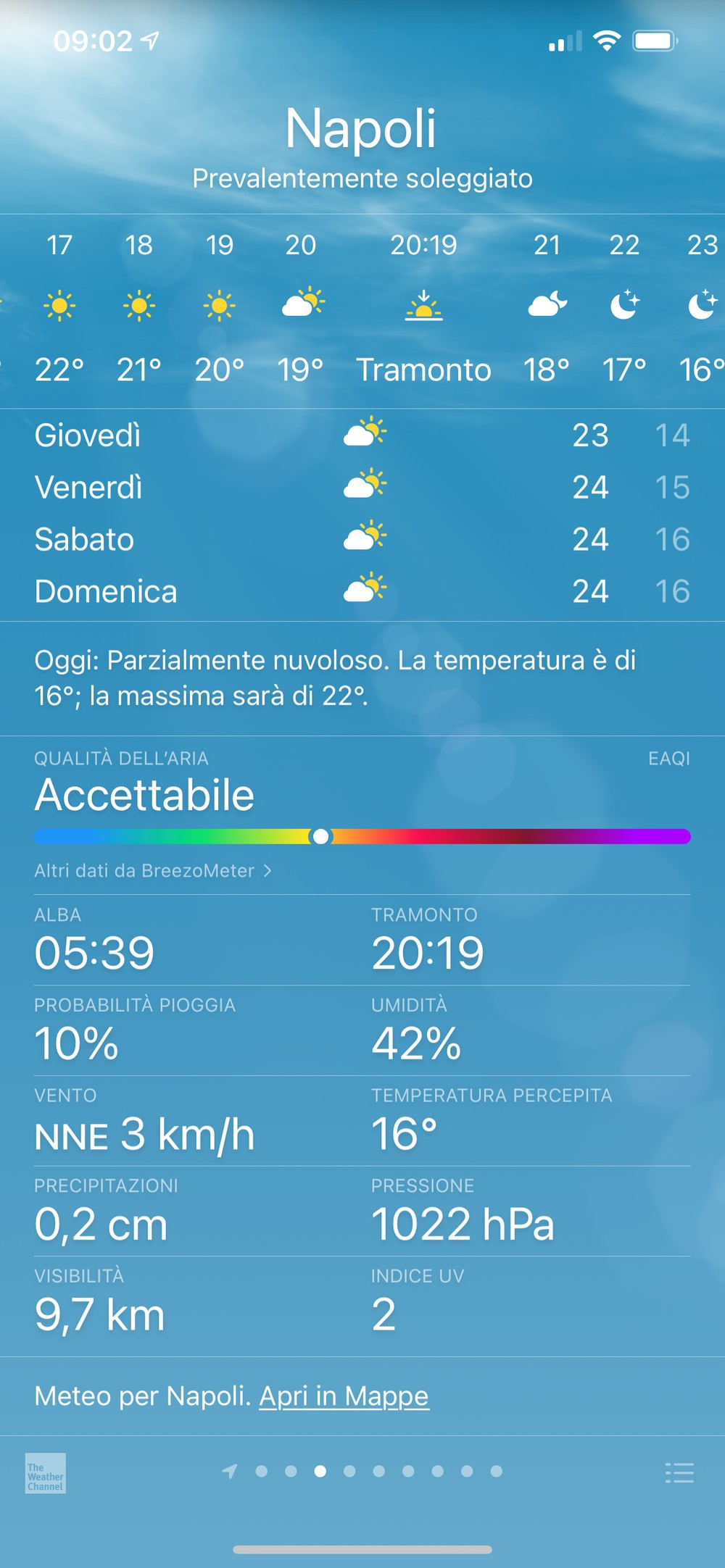Open The Weather Channel logo link
725x1568 pixels.
(45, 1472)
